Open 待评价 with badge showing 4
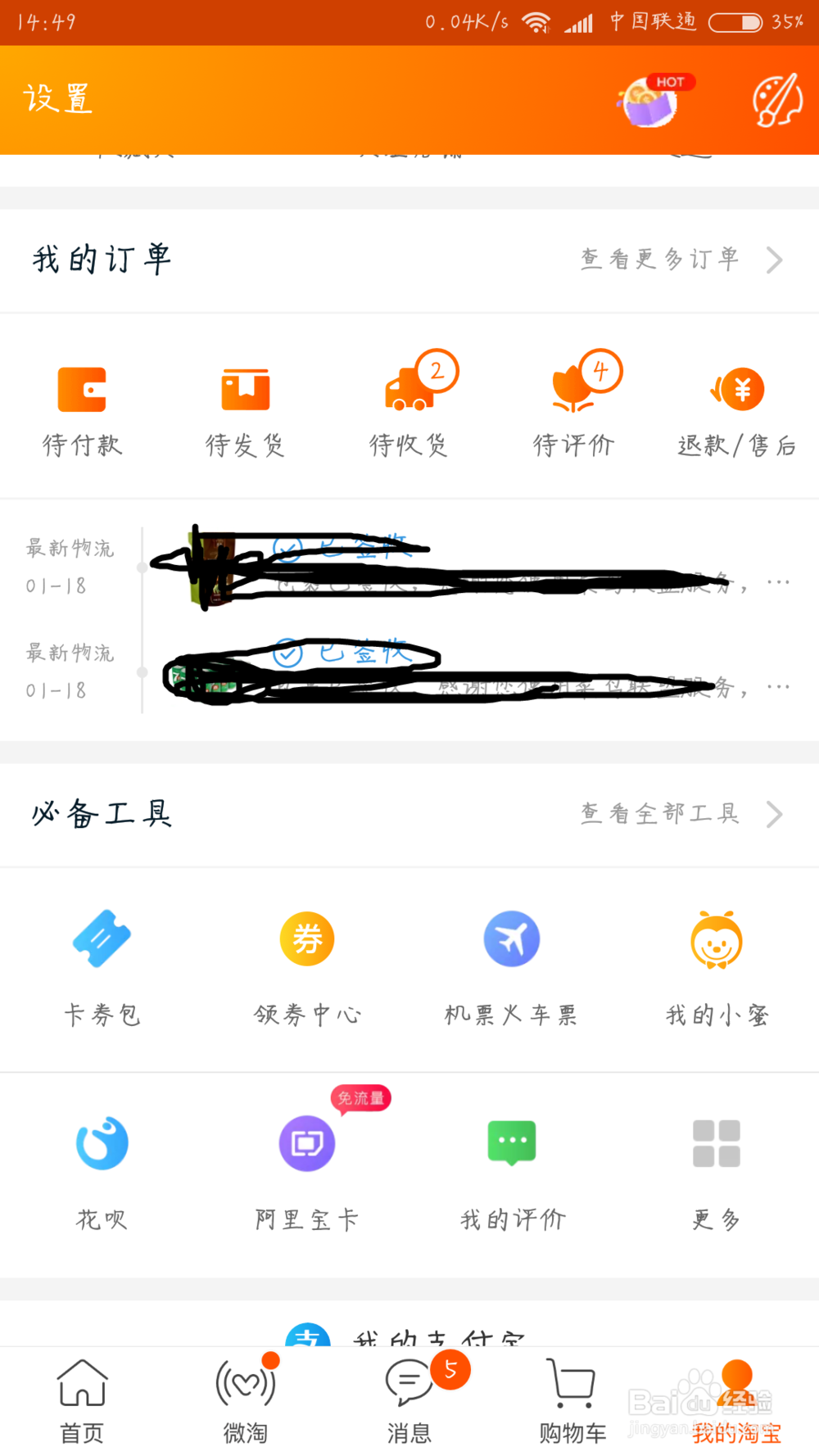Image resolution: width=819 pixels, height=1456 pixels. [573, 405]
